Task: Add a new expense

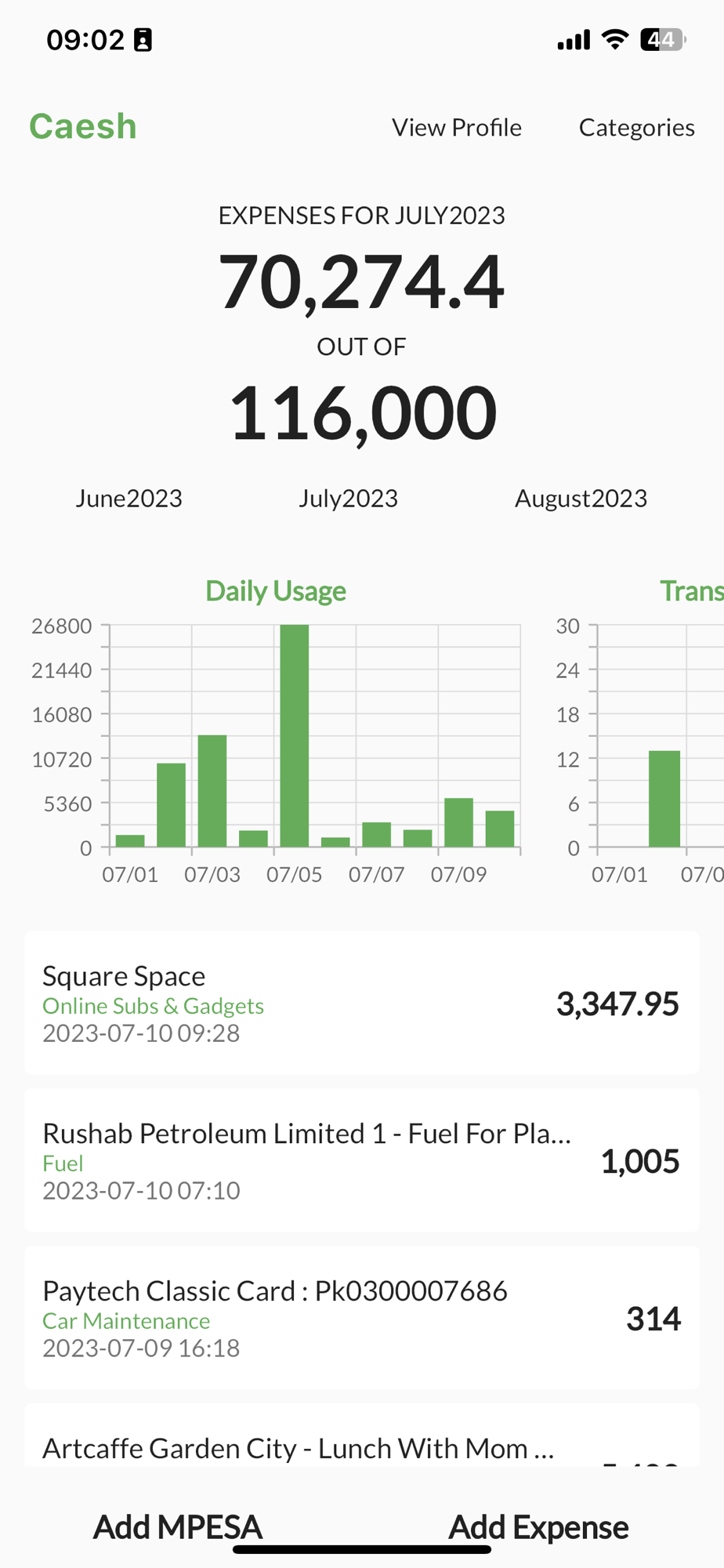Action: [x=538, y=1526]
